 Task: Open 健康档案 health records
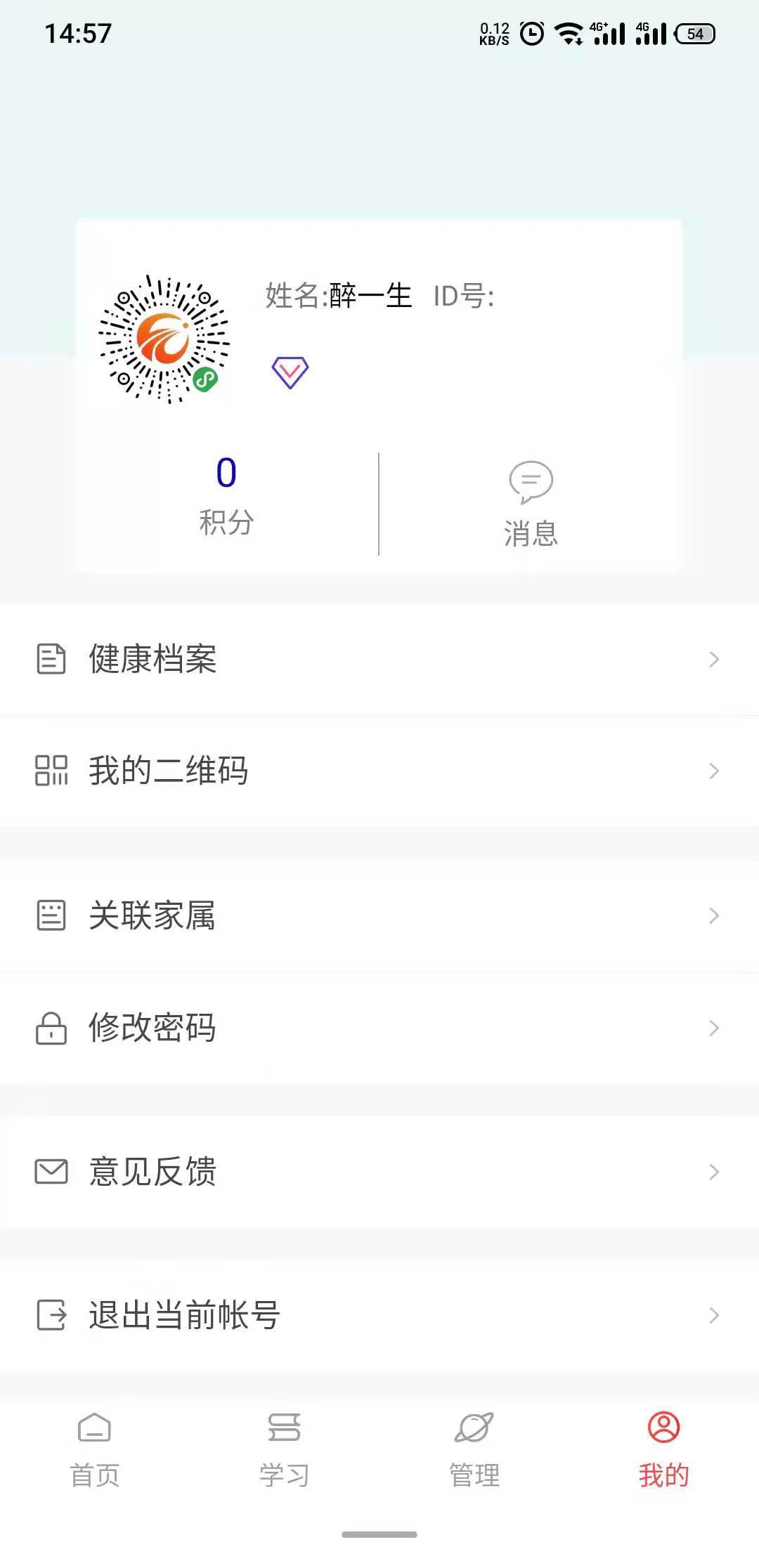tap(379, 659)
